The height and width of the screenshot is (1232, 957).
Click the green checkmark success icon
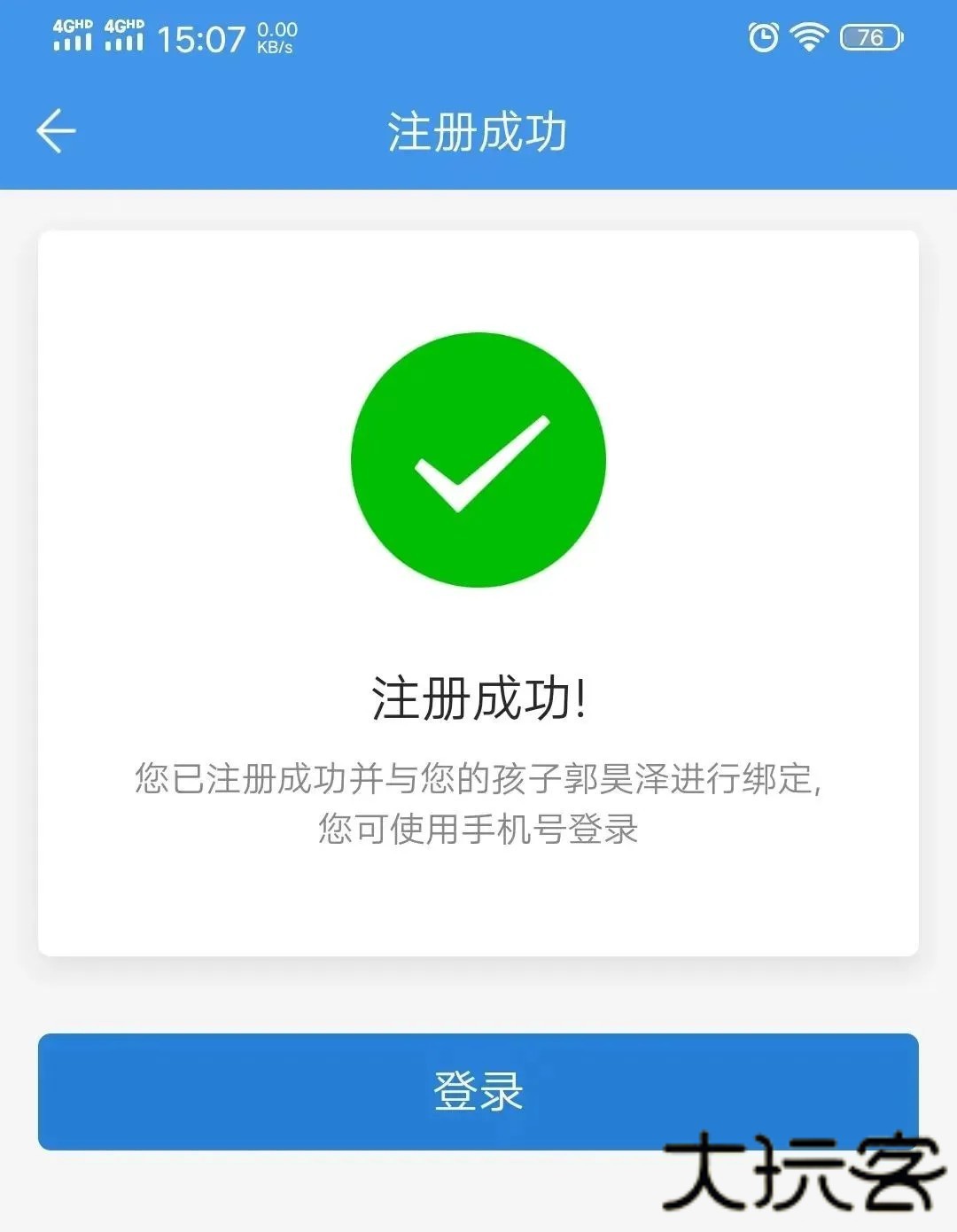coord(478,459)
